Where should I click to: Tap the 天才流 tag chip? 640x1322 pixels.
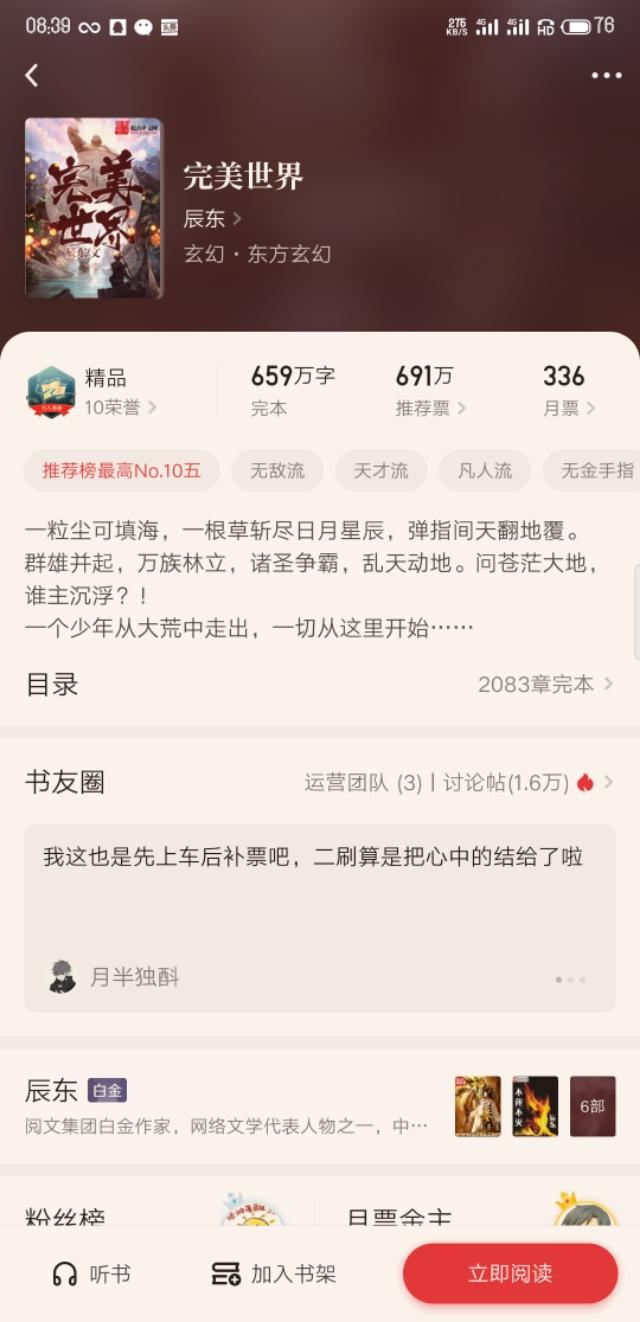click(381, 470)
